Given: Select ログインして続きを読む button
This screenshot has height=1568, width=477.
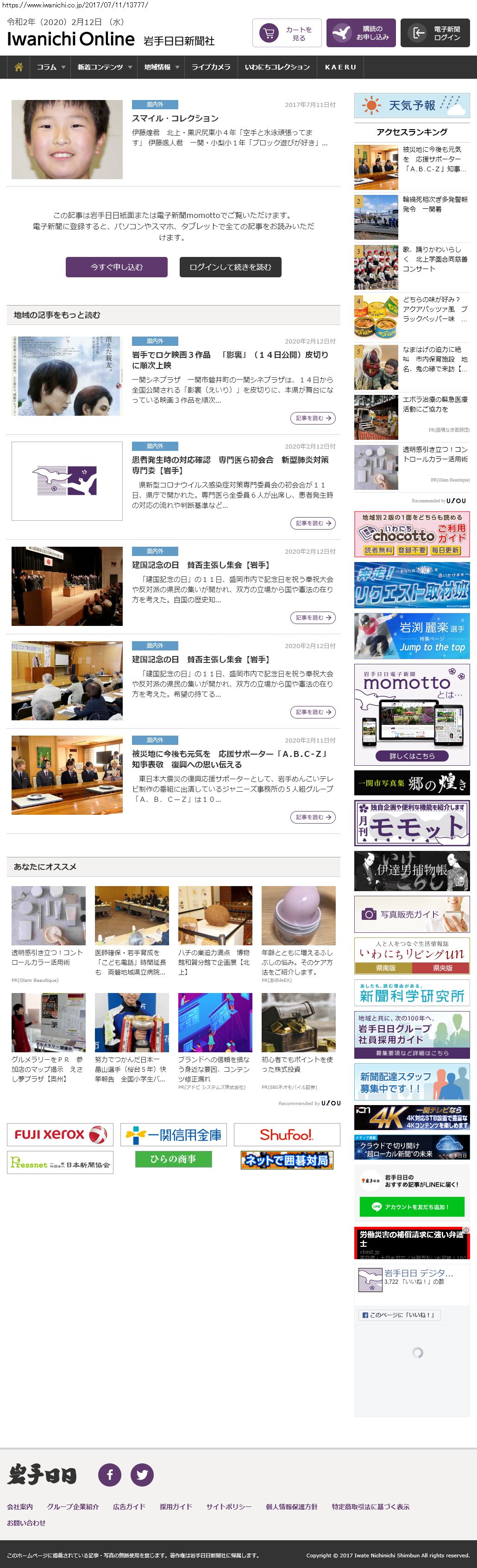Looking at the screenshot, I should click(x=230, y=267).
